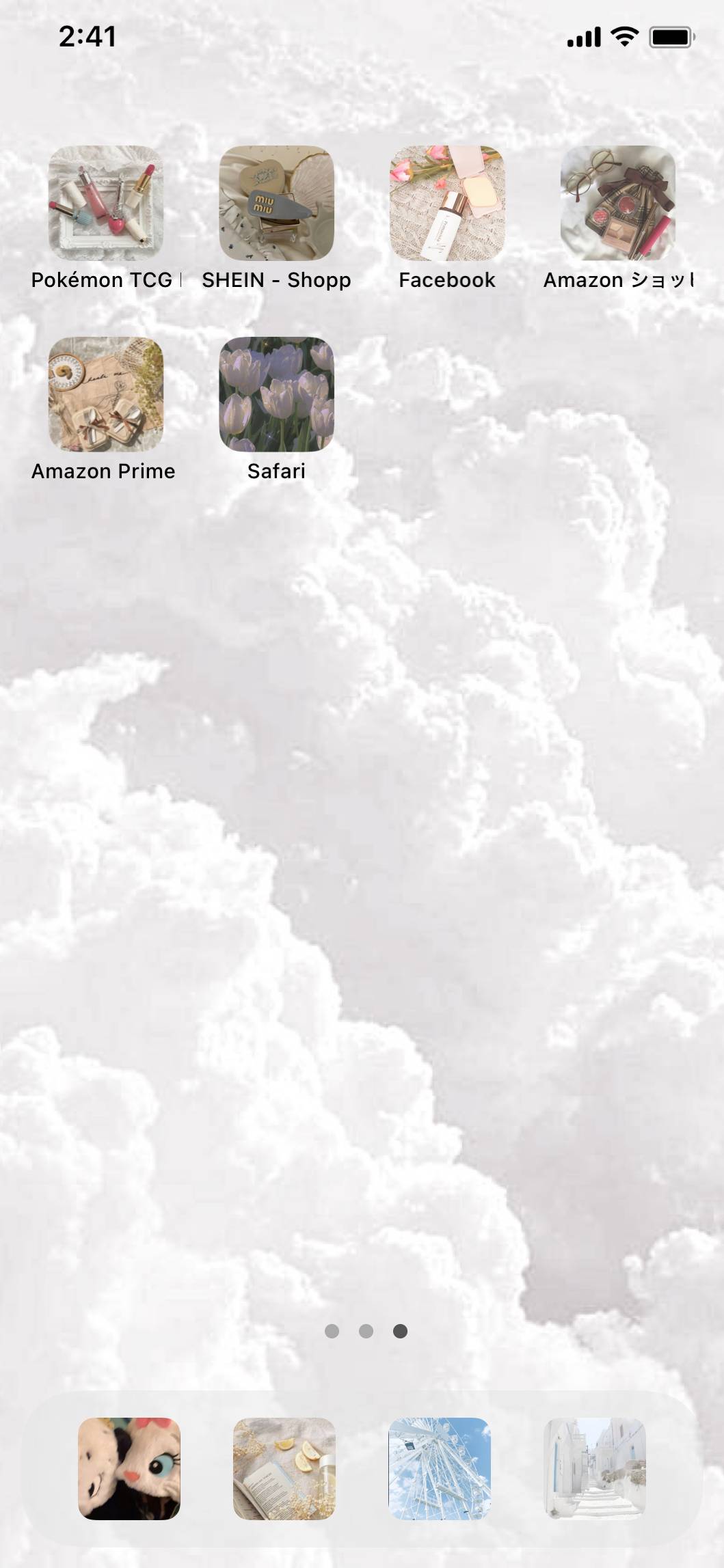724x1568 pixels.
Task: Open the Pokémon TCG app
Action: [x=106, y=203]
